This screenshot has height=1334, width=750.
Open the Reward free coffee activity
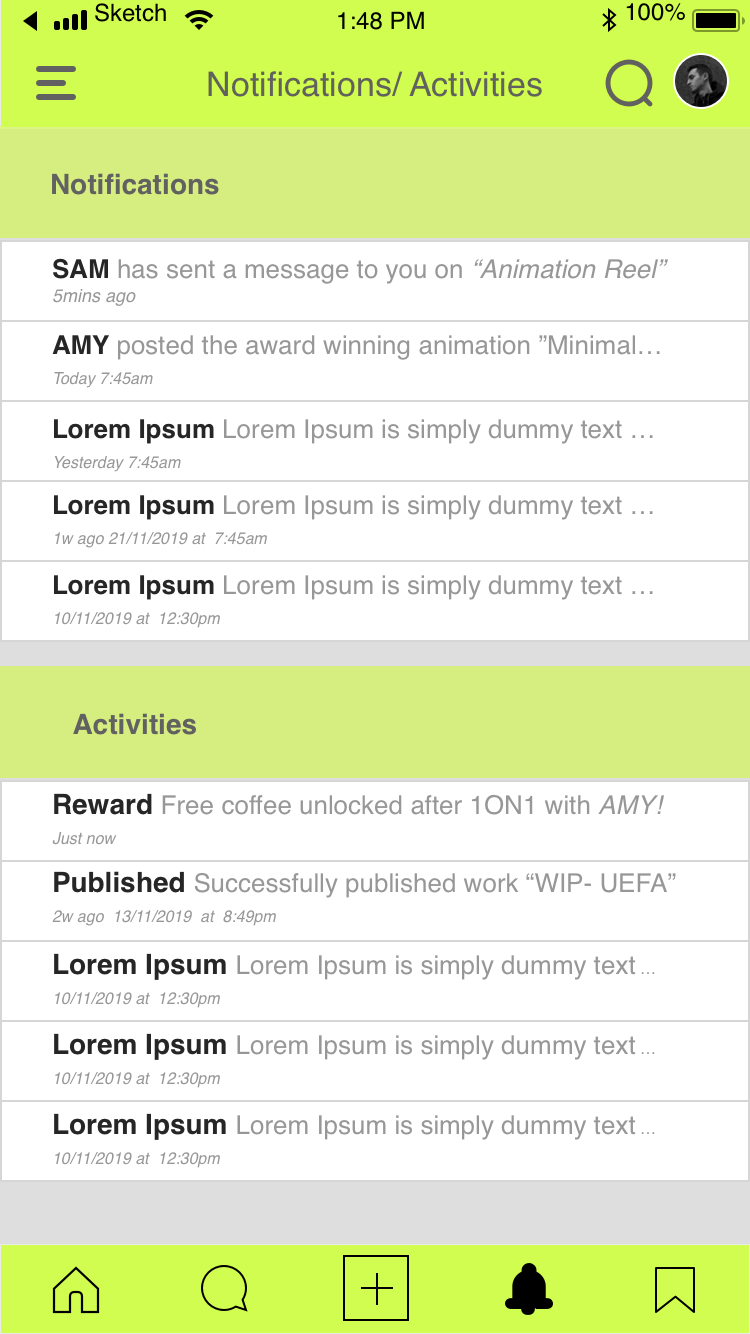[x=375, y=820]
